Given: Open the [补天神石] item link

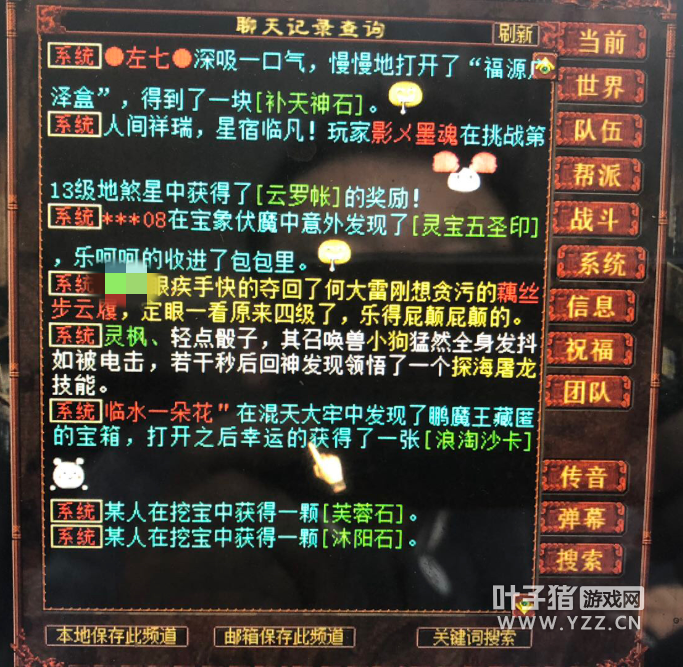Looking at the screenshot, I should point(304,101).
